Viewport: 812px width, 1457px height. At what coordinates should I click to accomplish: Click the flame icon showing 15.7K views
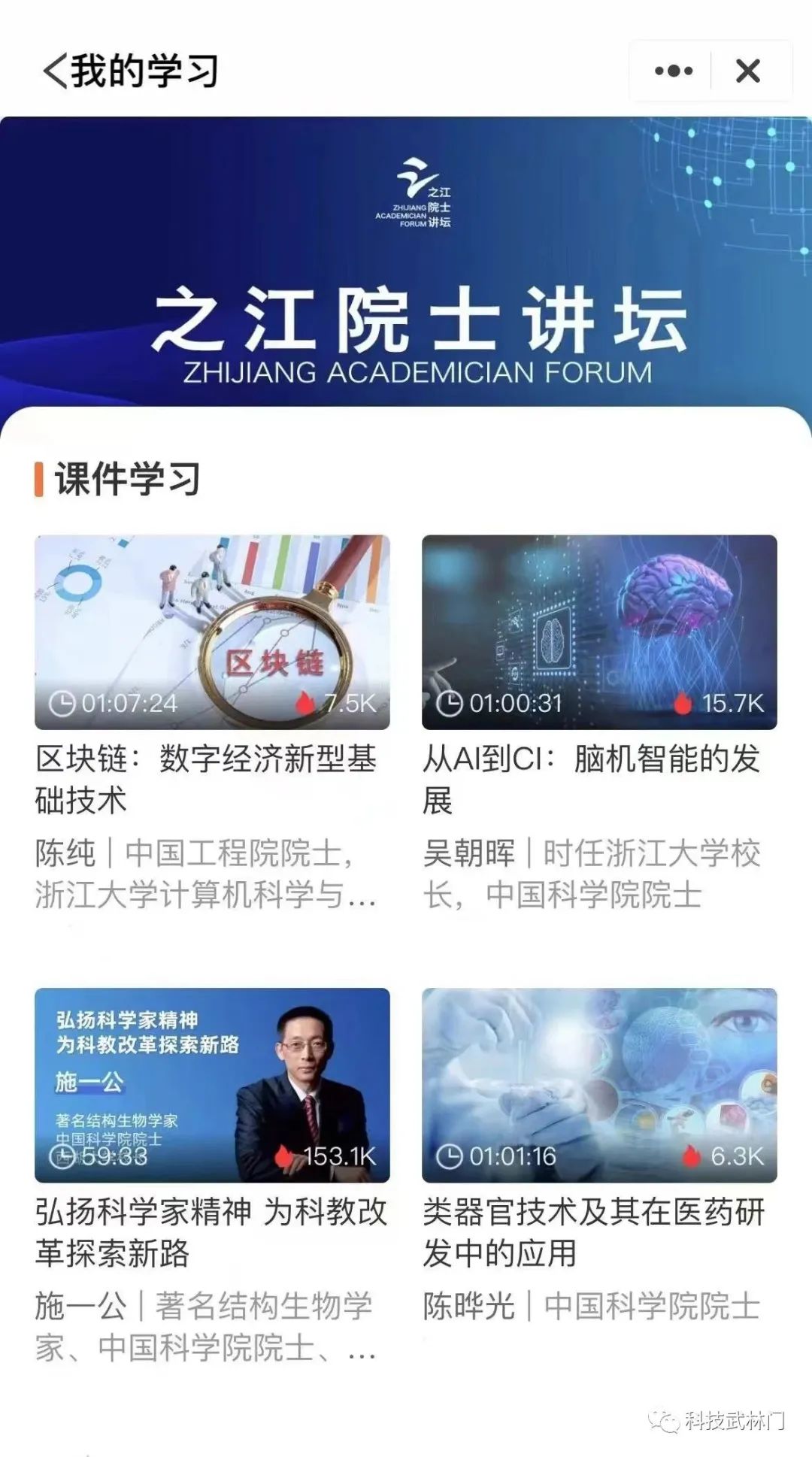click(682, 704)
